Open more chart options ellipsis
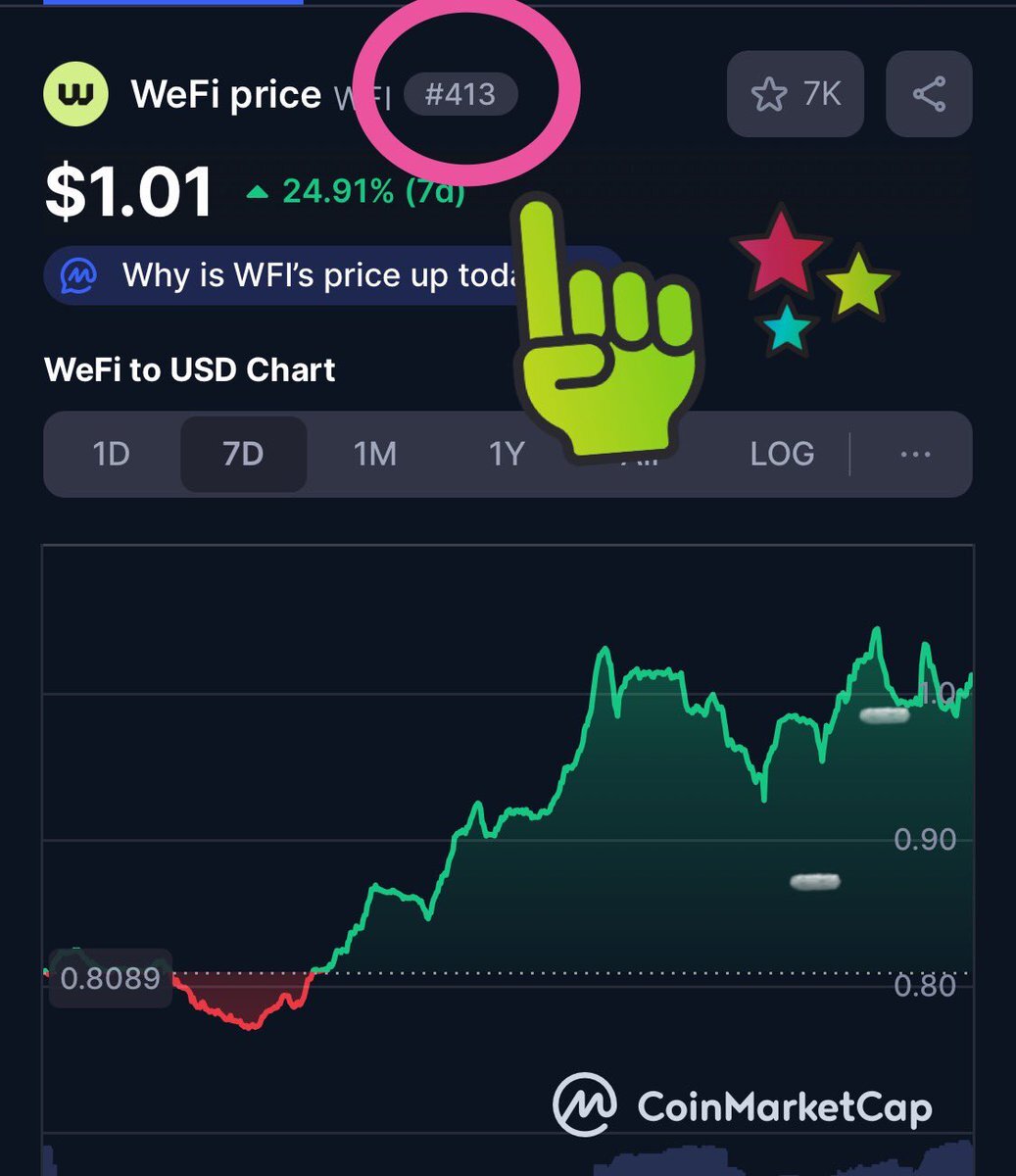The image size is (1016, 1176). coord(914,454)
